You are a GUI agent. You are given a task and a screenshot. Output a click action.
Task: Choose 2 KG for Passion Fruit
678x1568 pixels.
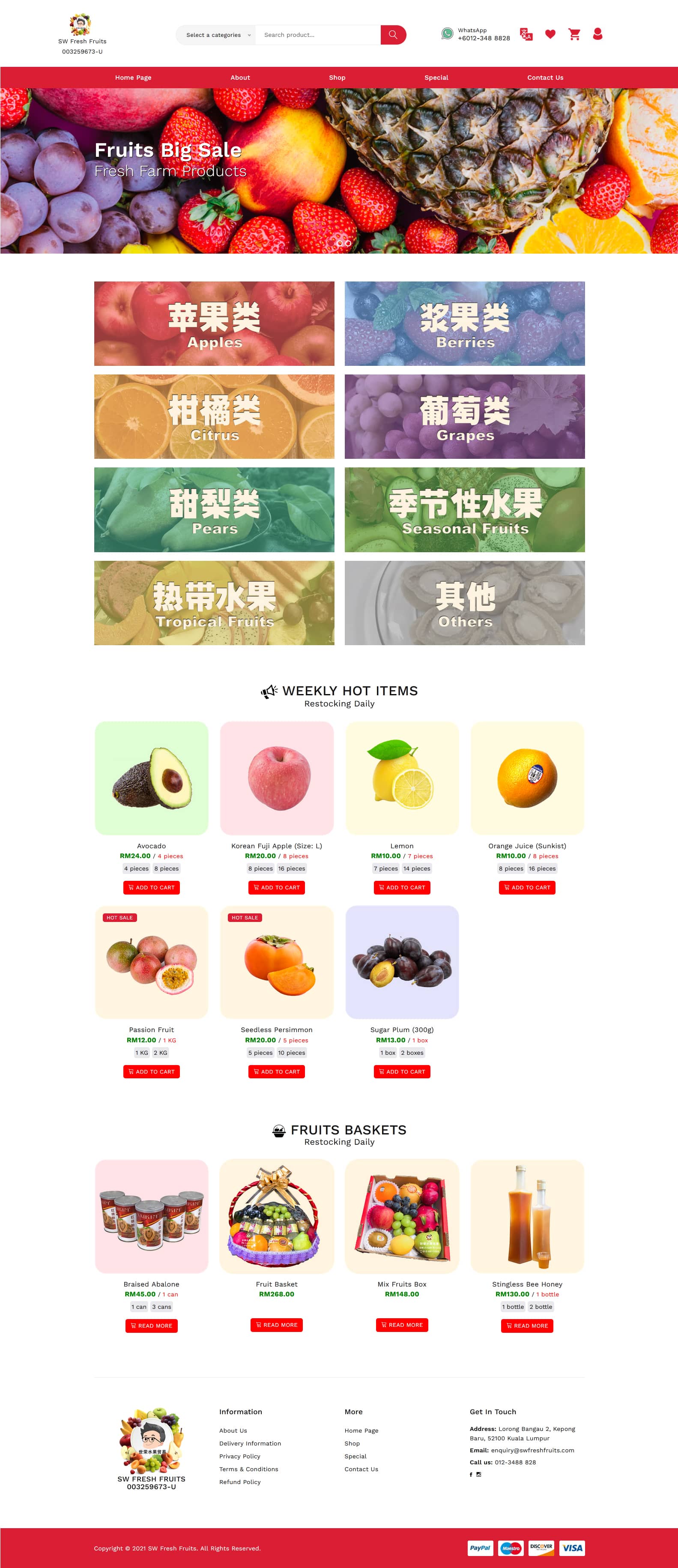(161, 1053)
